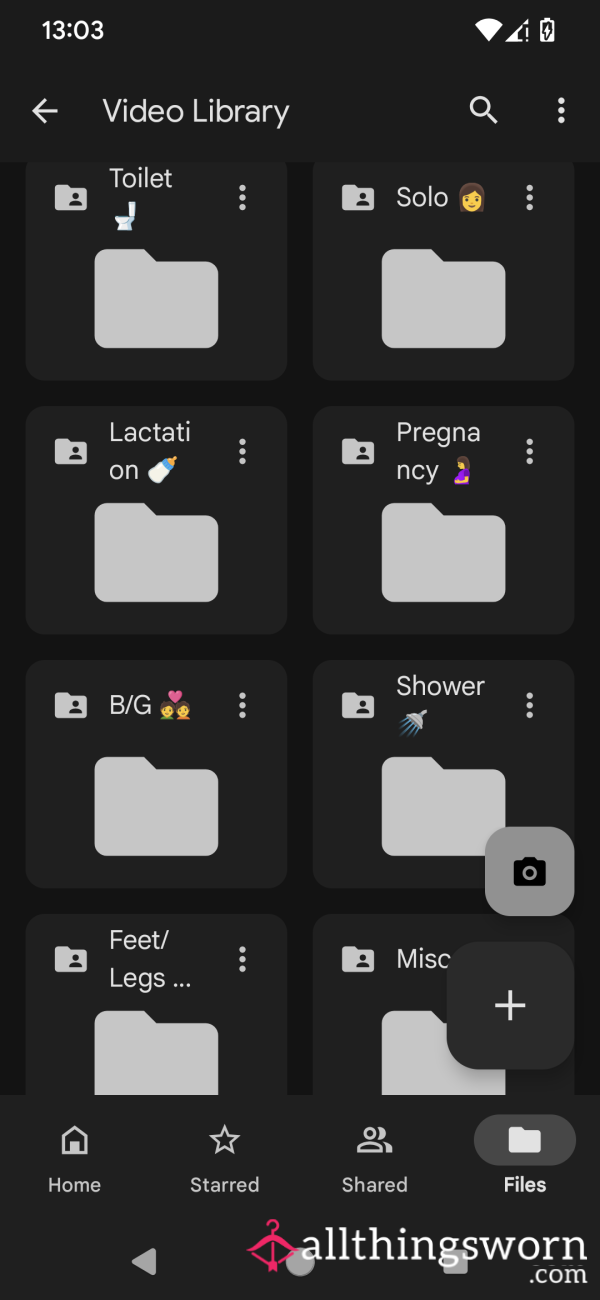
Task: Open more options for Feet/Legs folder
Action: pyautogui.click(x=242, y=960)
